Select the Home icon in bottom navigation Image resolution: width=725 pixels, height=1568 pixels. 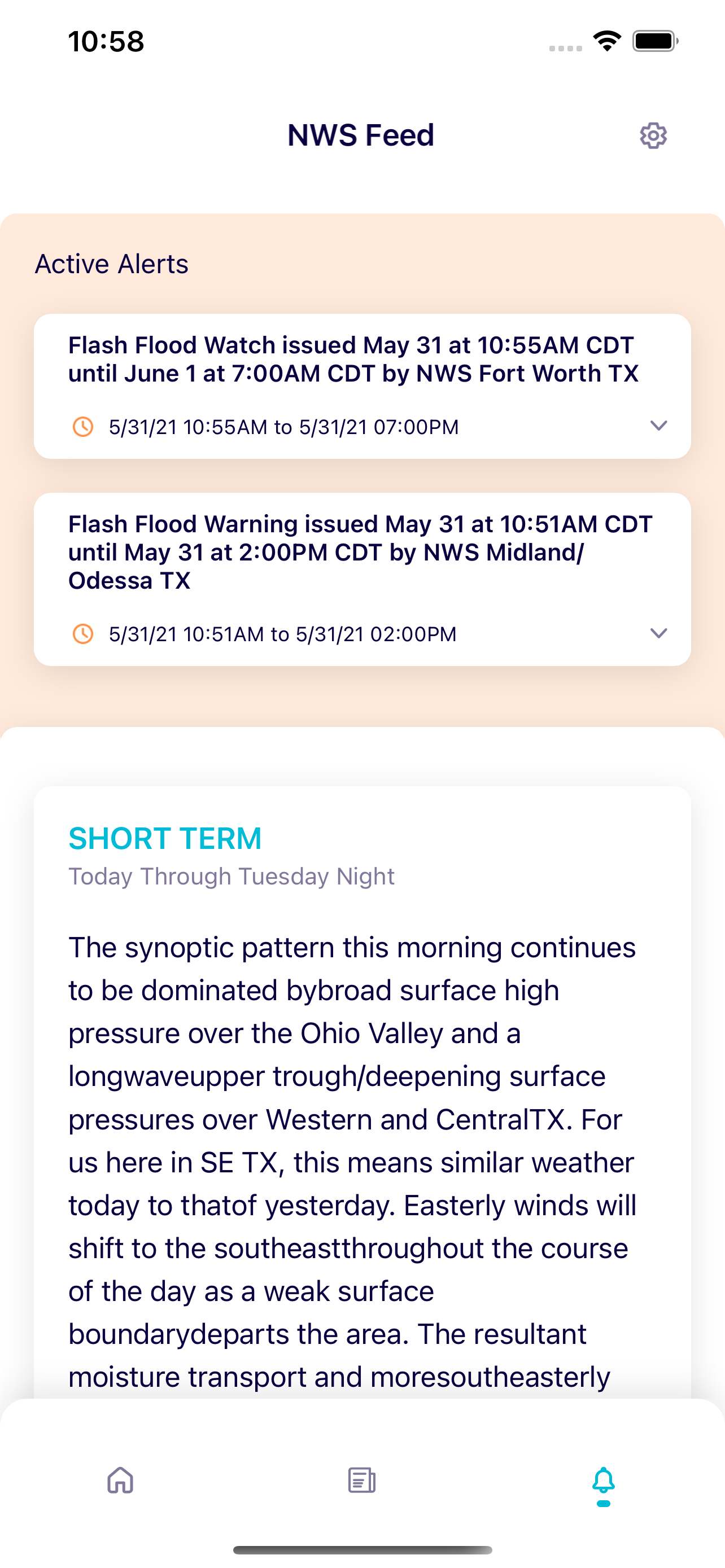coord(120,1482)
